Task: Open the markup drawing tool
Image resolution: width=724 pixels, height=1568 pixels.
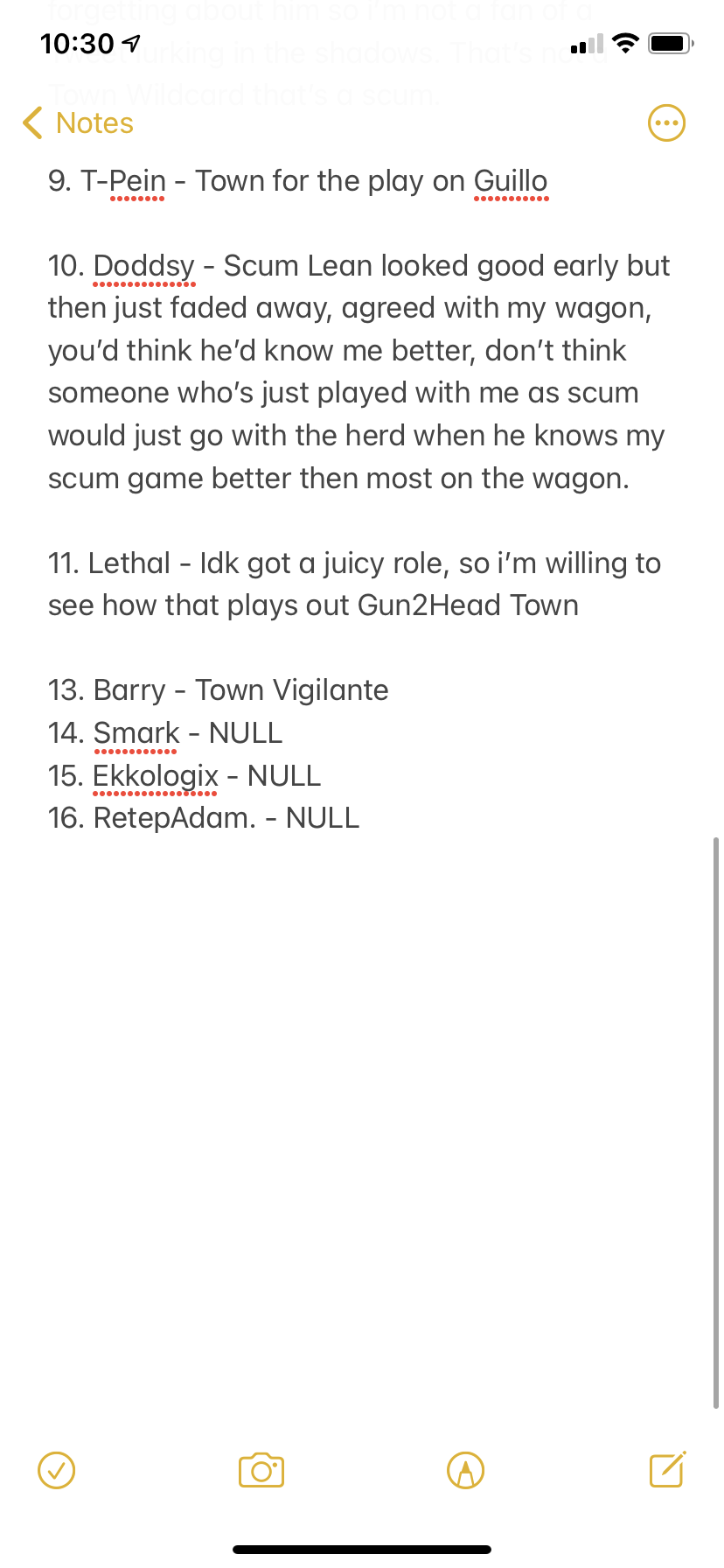Action: pyautogui.click(x=465, y=1470)
